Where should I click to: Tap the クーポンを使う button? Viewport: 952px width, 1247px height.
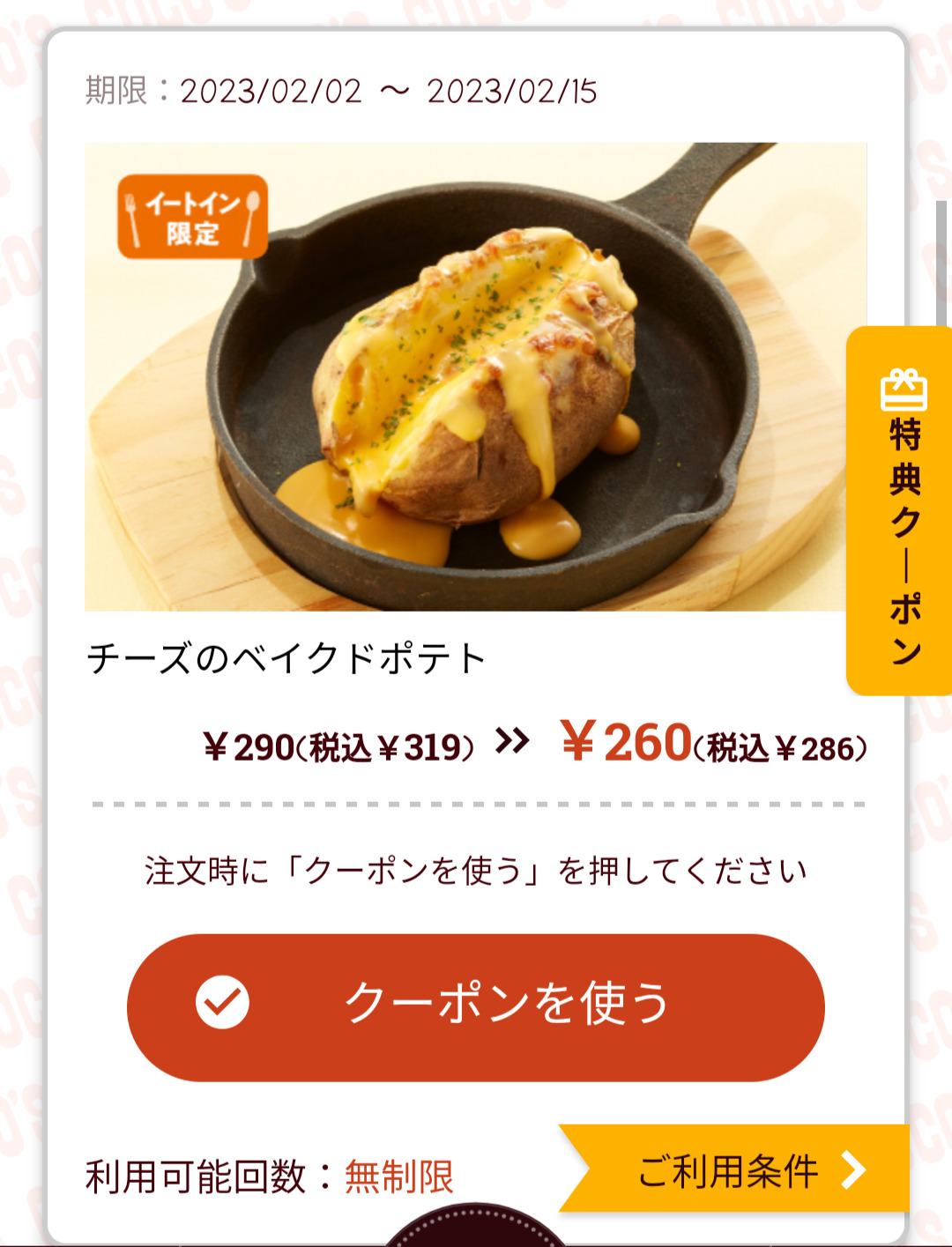(476, 1006)
